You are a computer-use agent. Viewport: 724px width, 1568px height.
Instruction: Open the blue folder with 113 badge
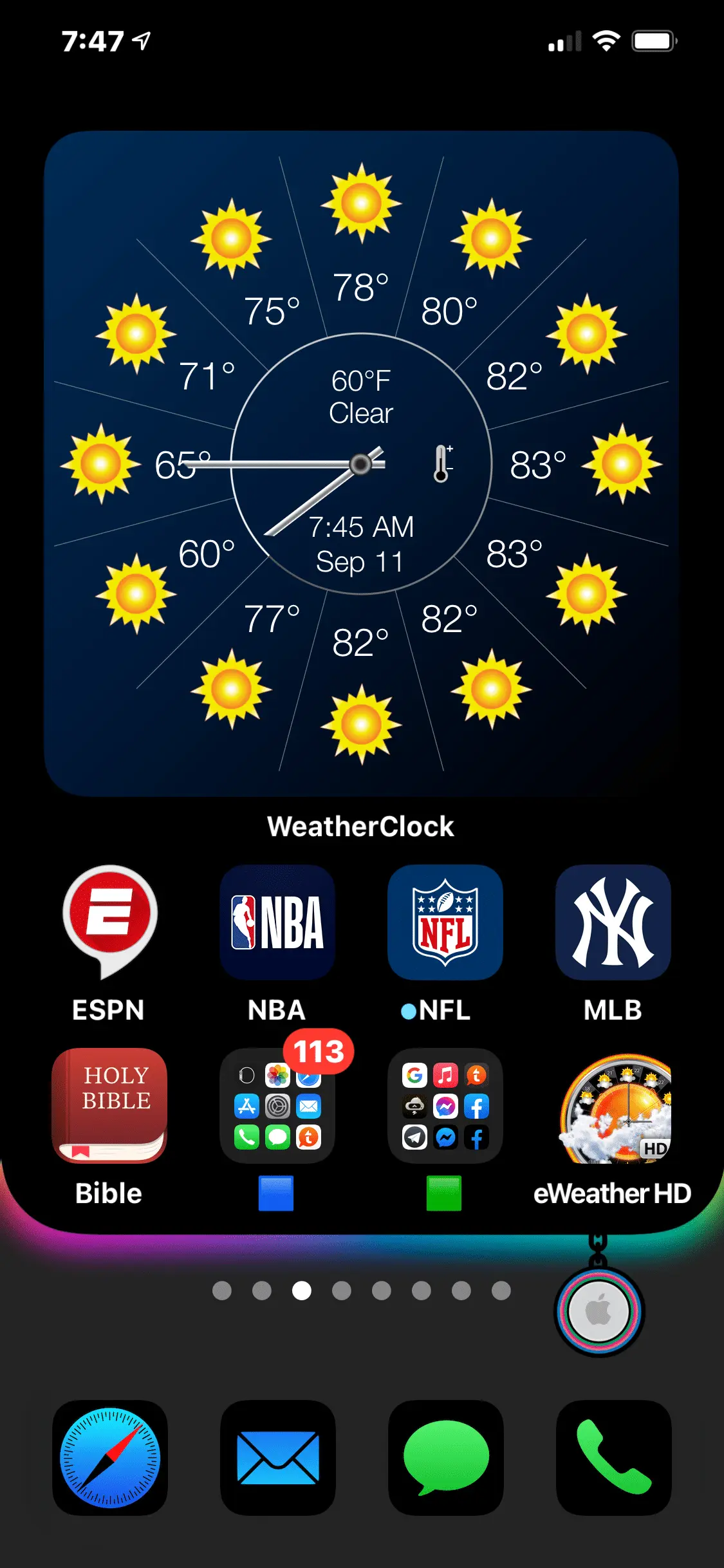click(x=277, y=1105)
